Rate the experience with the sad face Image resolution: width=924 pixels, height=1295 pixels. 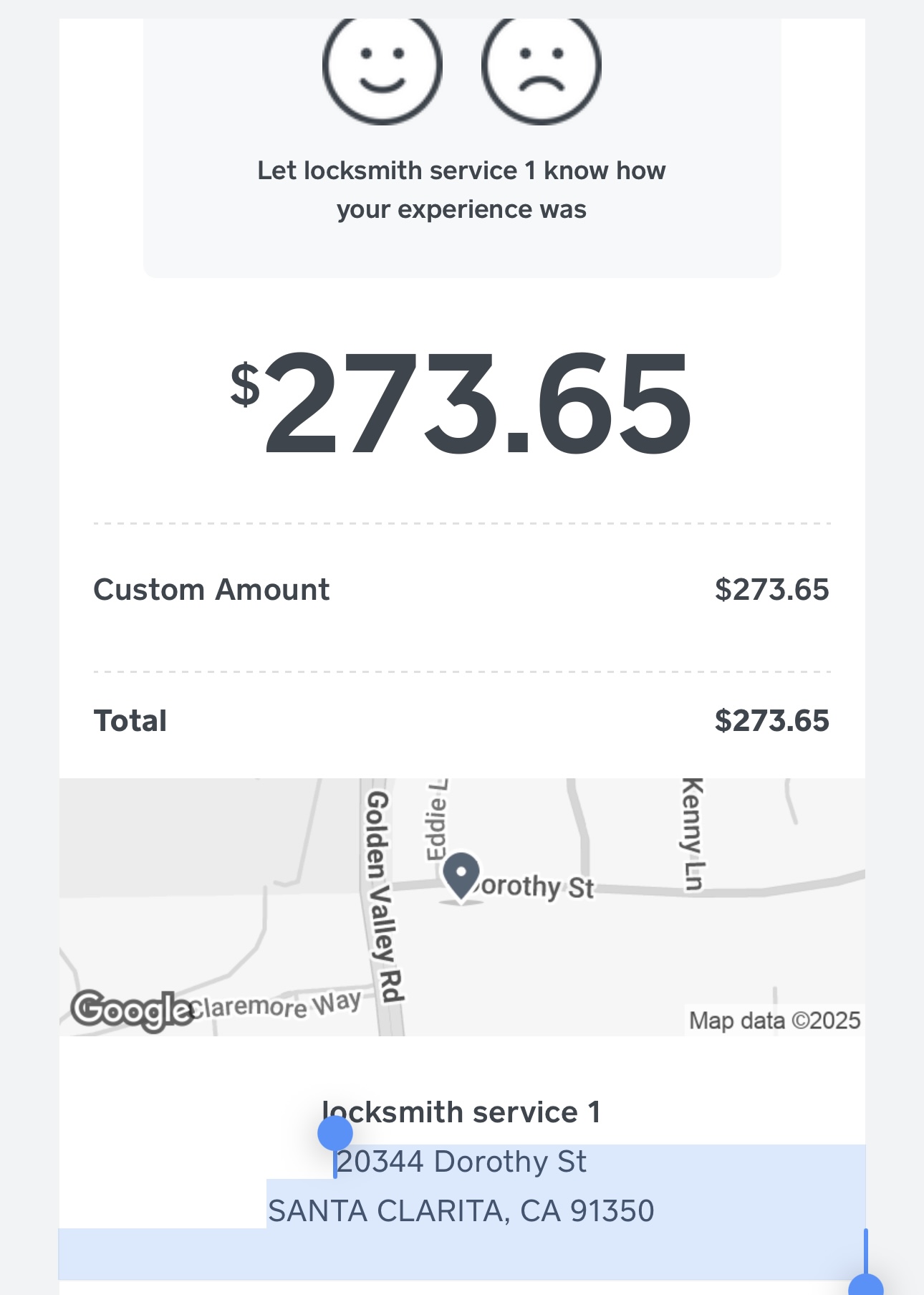542,67
